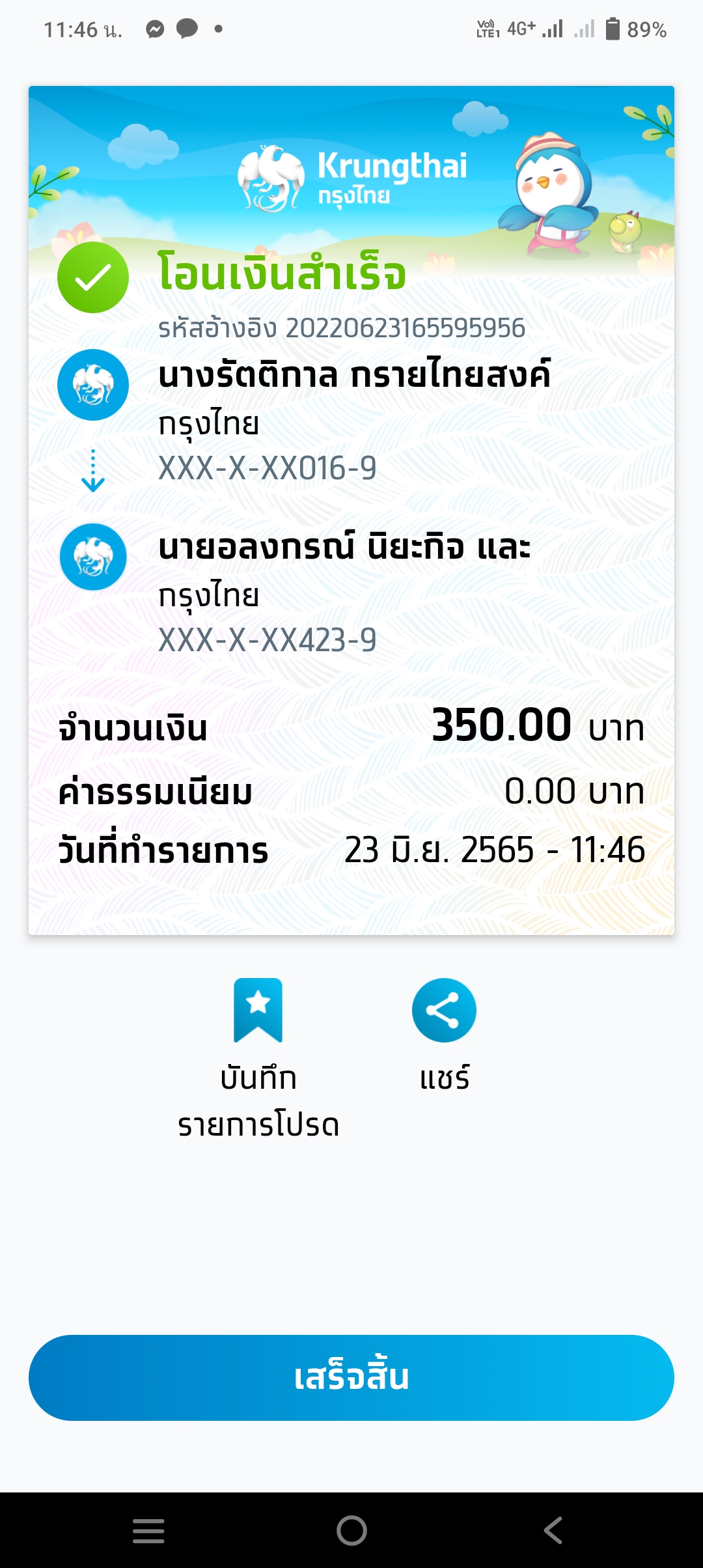Tap the เสร็จสิ้น button
703x1568 pixels.
[x=351, y=1377]
